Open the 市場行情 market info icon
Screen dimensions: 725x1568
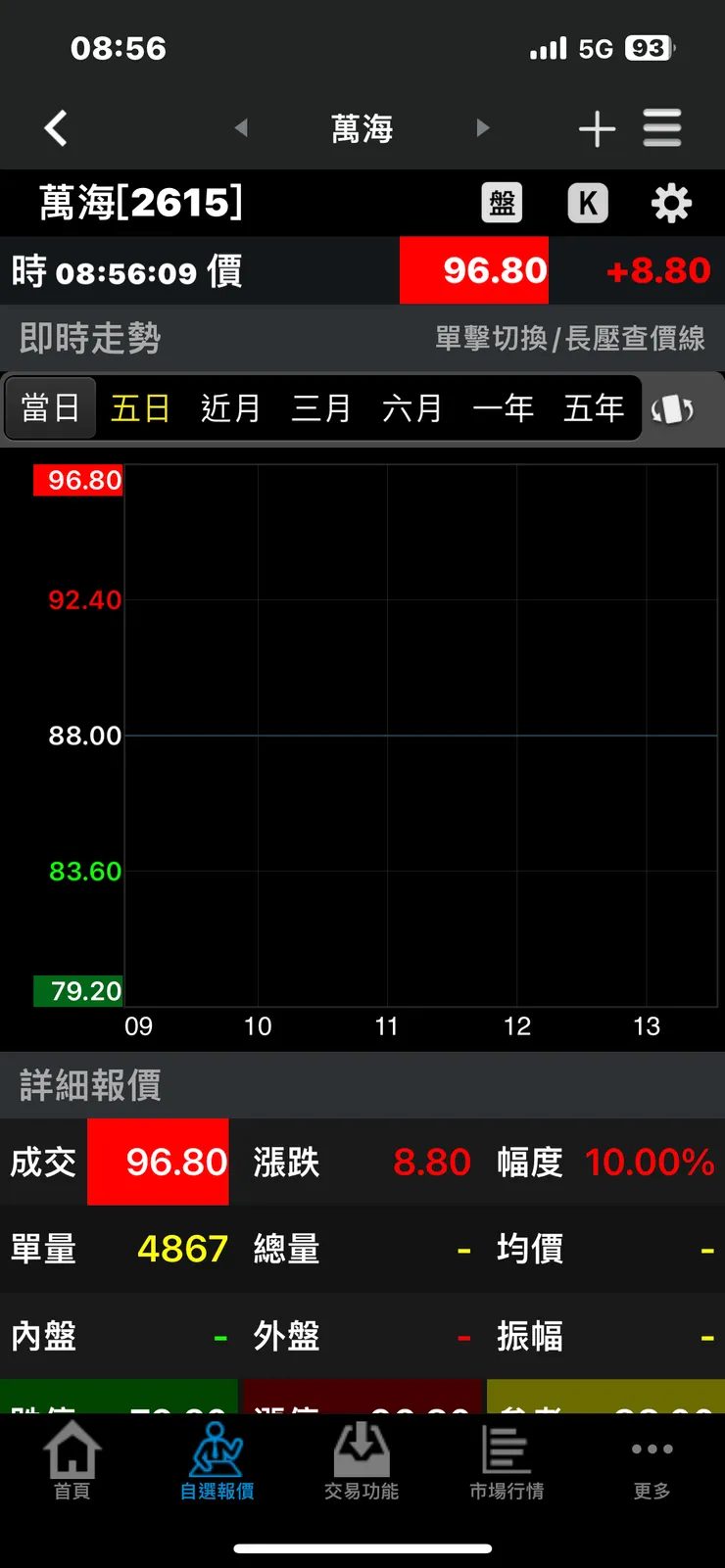(507, 1459)
